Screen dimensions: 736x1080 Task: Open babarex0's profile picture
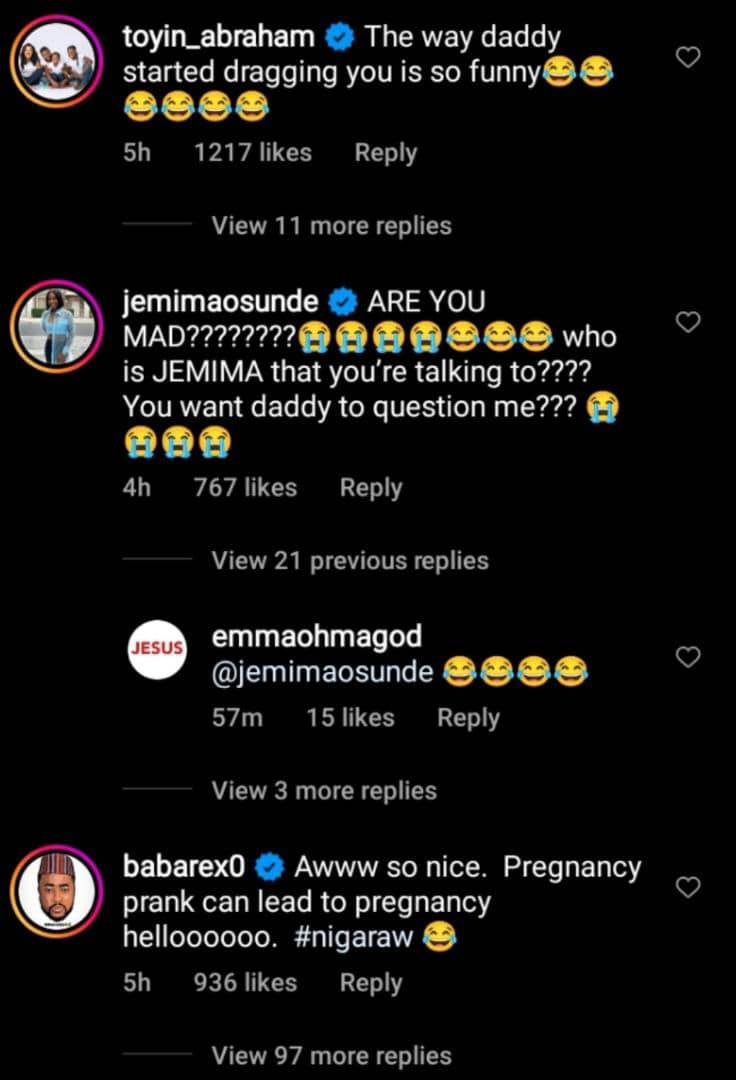pyautogui.click(x=56, y=891)
